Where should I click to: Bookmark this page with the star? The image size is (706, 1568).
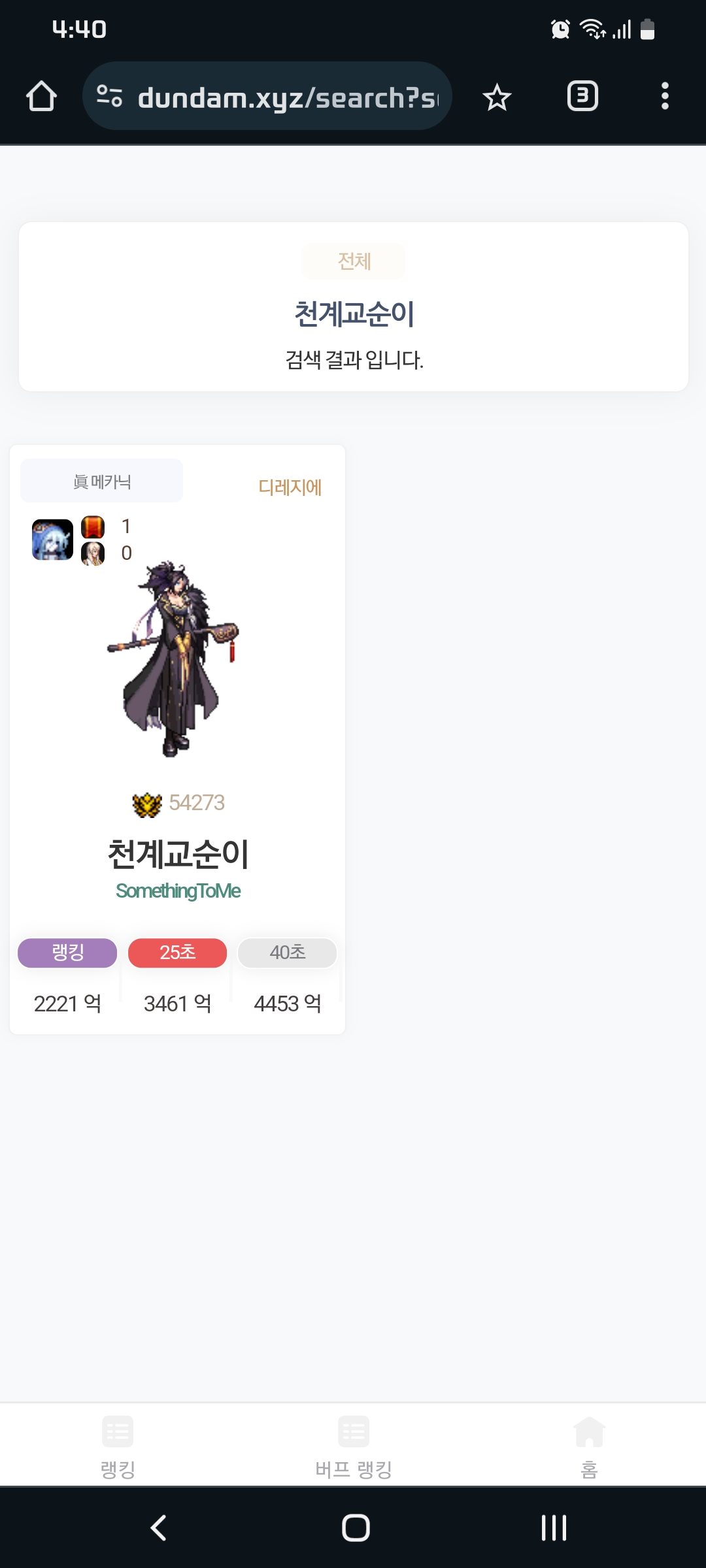(x=497, y=97)
